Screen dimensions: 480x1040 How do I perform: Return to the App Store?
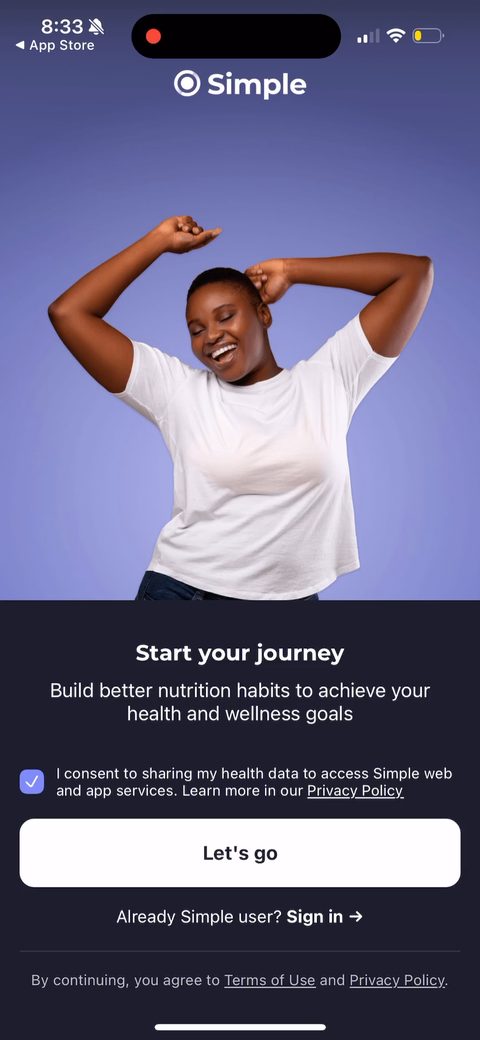coord(55,45)
